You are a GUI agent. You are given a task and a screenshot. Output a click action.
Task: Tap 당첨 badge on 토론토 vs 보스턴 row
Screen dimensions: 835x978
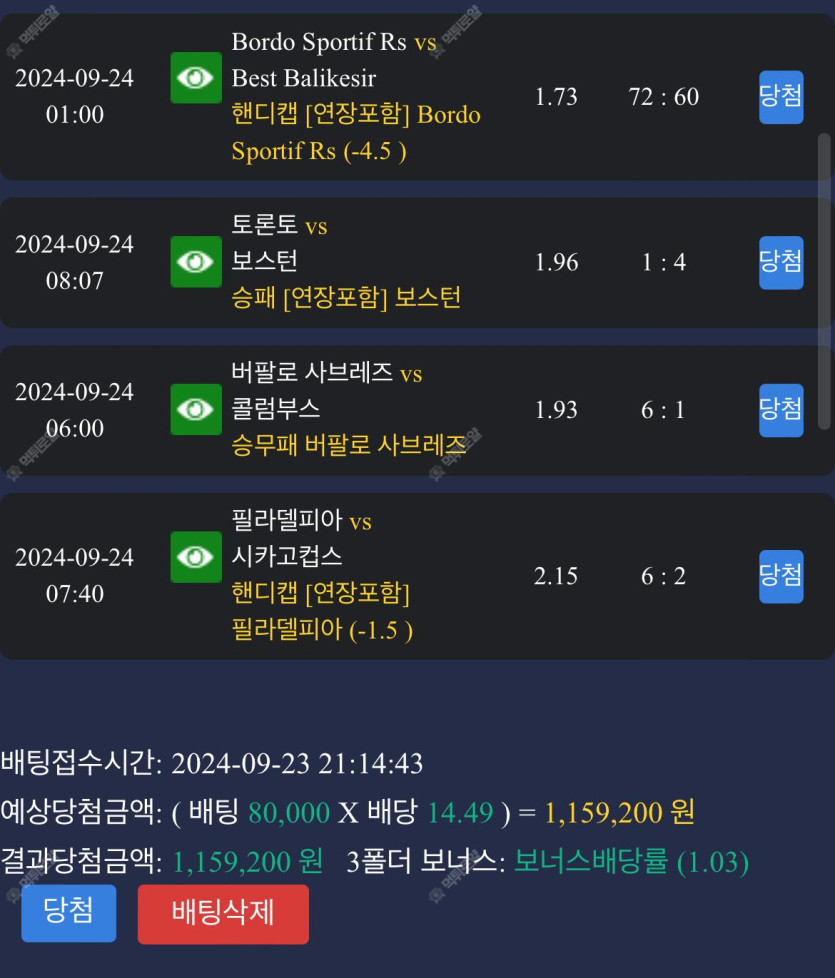pyautogui.click(x=781, y=263)
